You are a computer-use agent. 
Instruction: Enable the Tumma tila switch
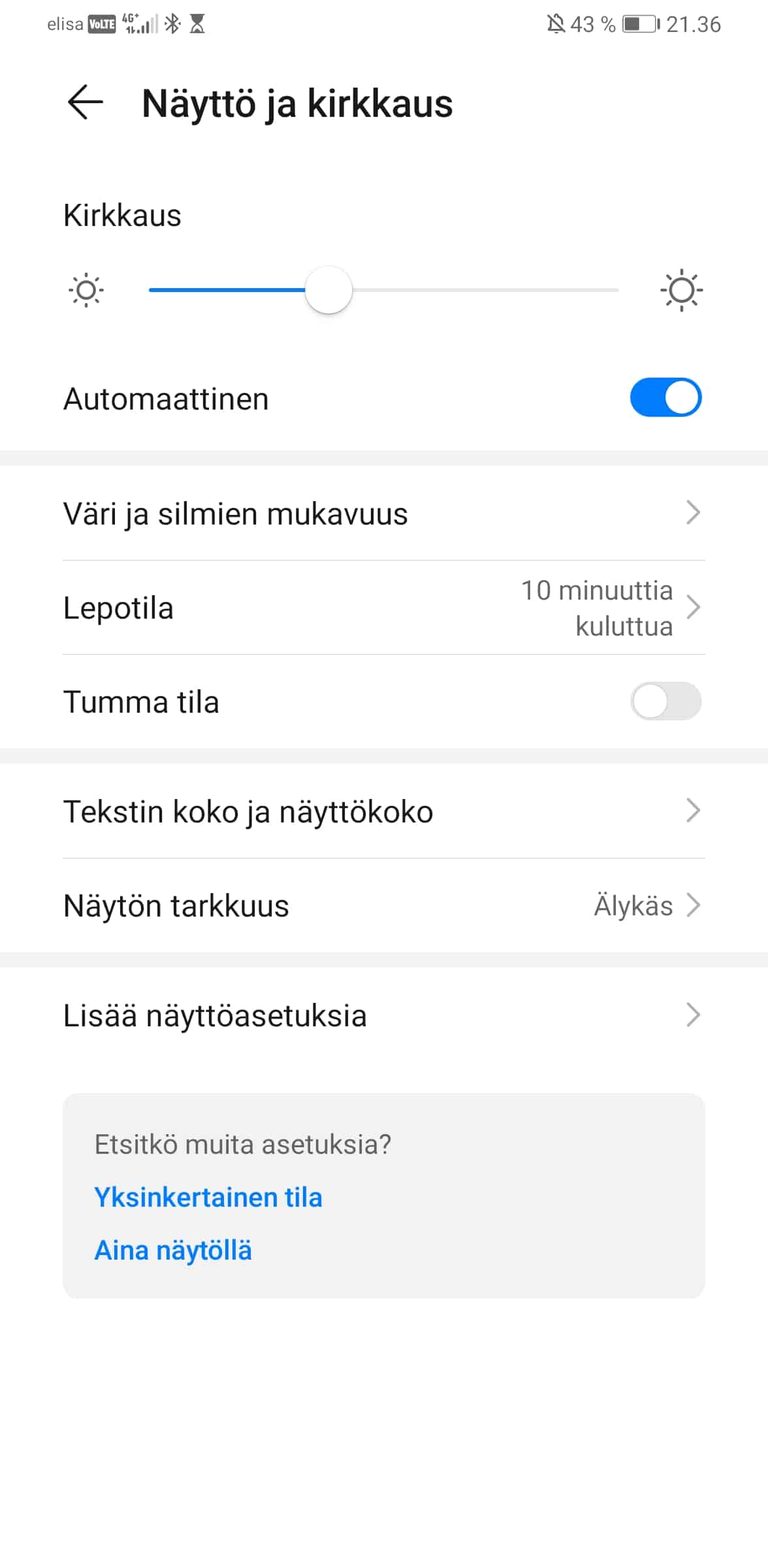[665, 701]
